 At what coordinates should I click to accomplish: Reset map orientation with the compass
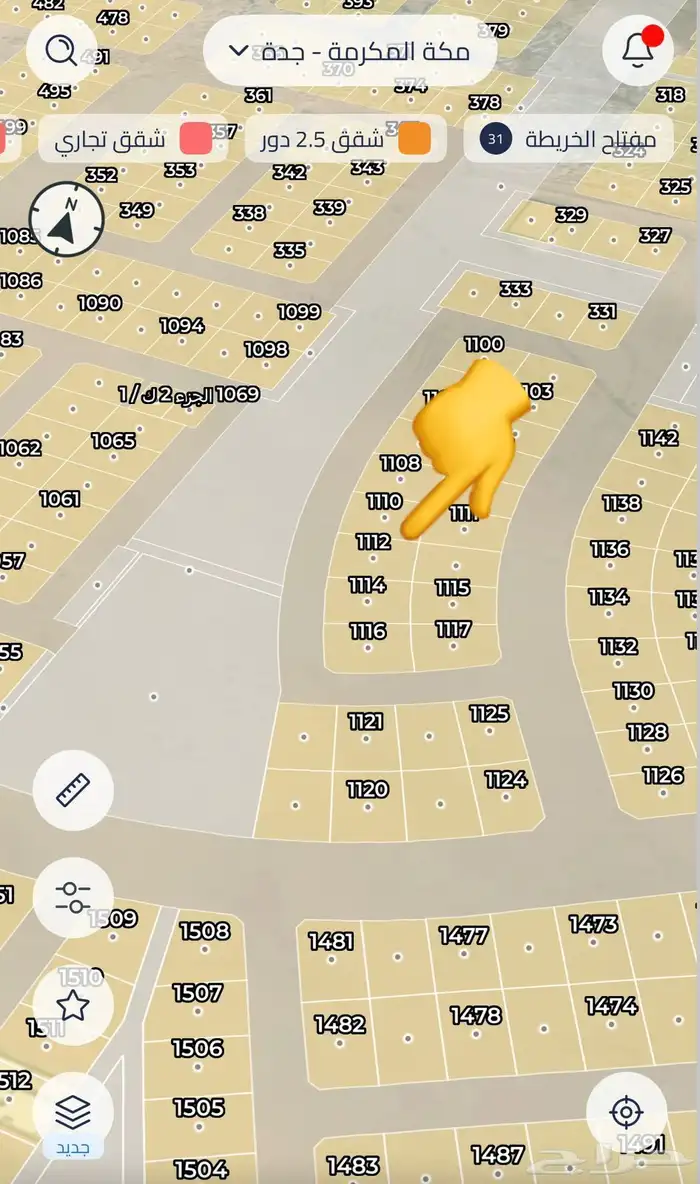tap(66, 219)
